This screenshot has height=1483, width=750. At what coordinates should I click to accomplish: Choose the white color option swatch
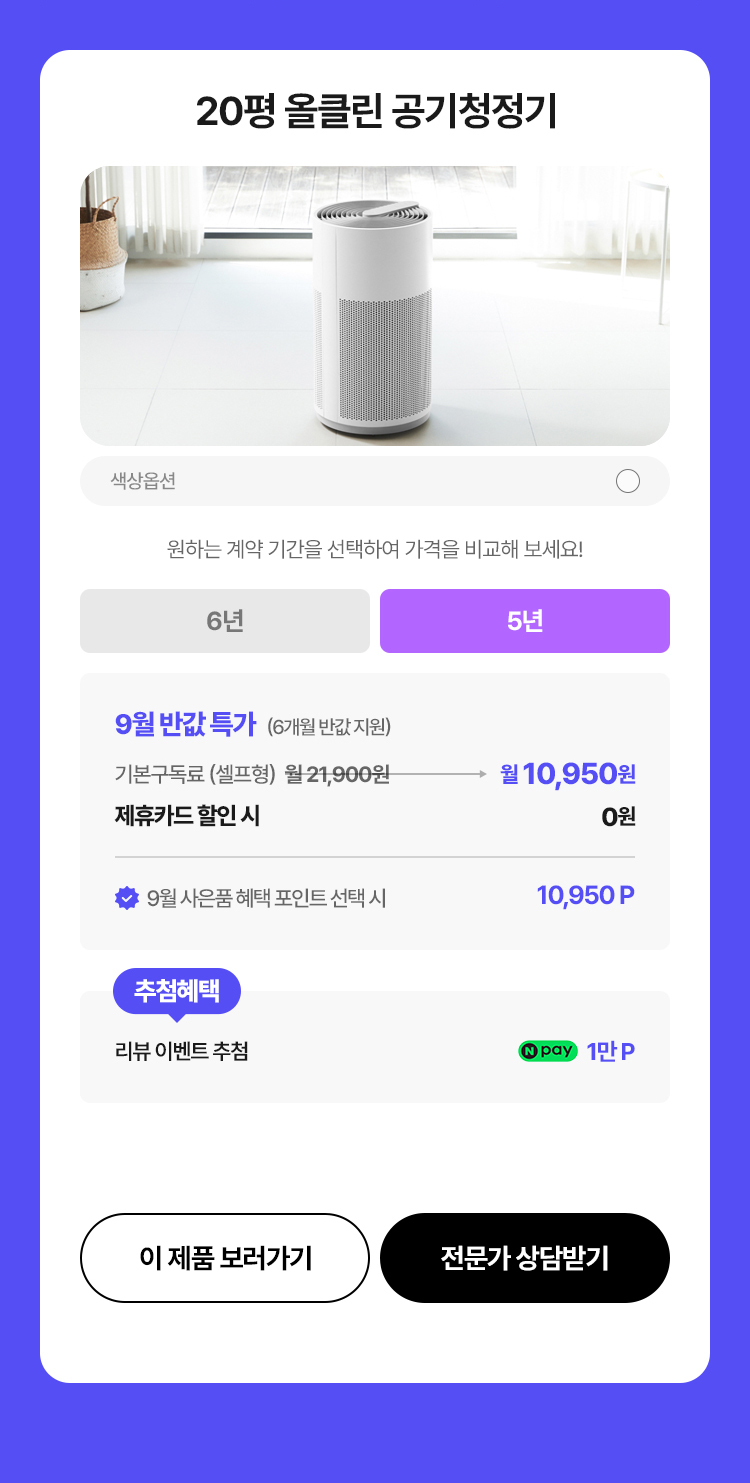(628, 481)
